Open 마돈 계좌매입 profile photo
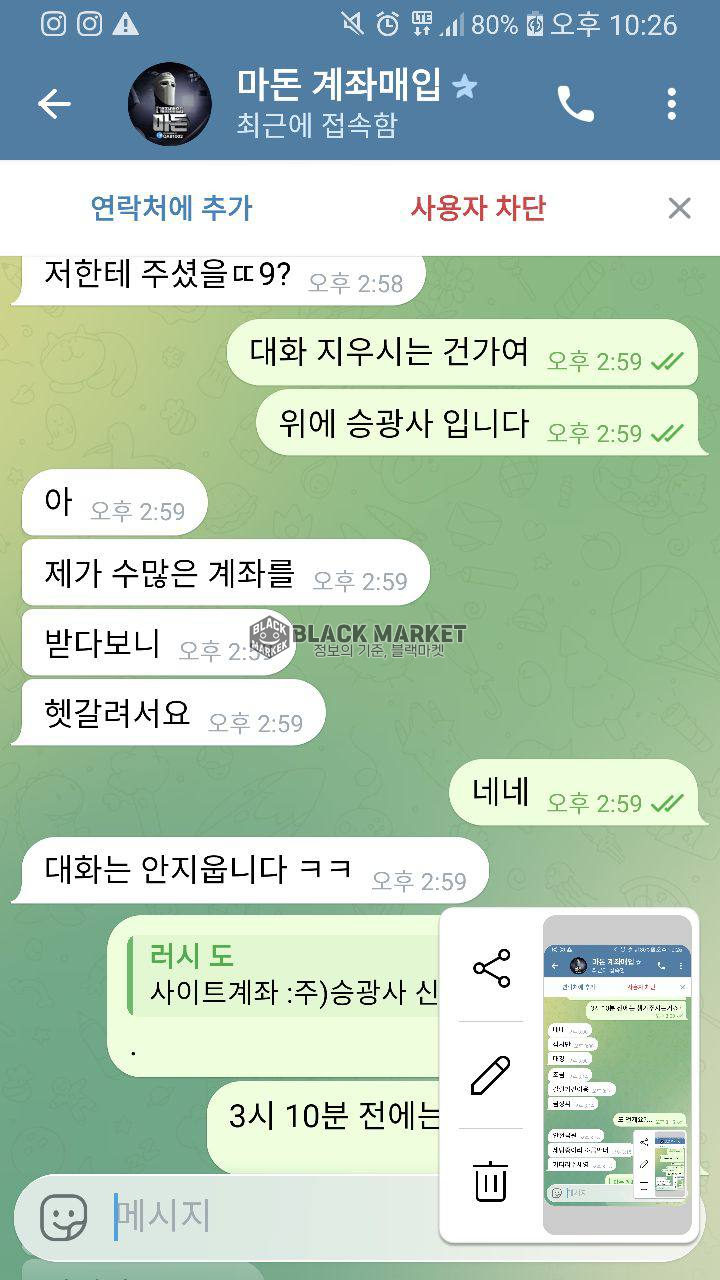Viewport: 720px width, 1280px height. (169, 104)
